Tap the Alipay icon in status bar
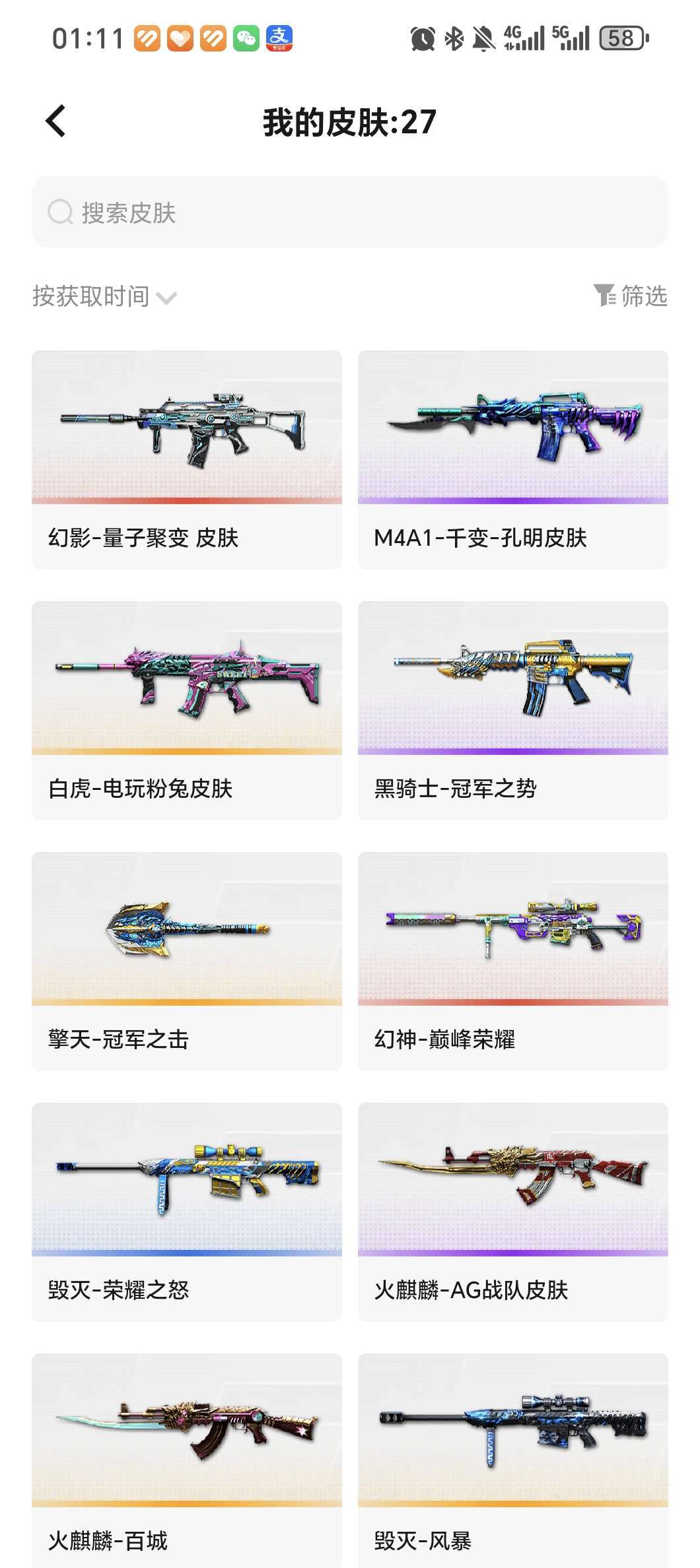This screenshot has width=700, height=1568. tap(278, 38)
